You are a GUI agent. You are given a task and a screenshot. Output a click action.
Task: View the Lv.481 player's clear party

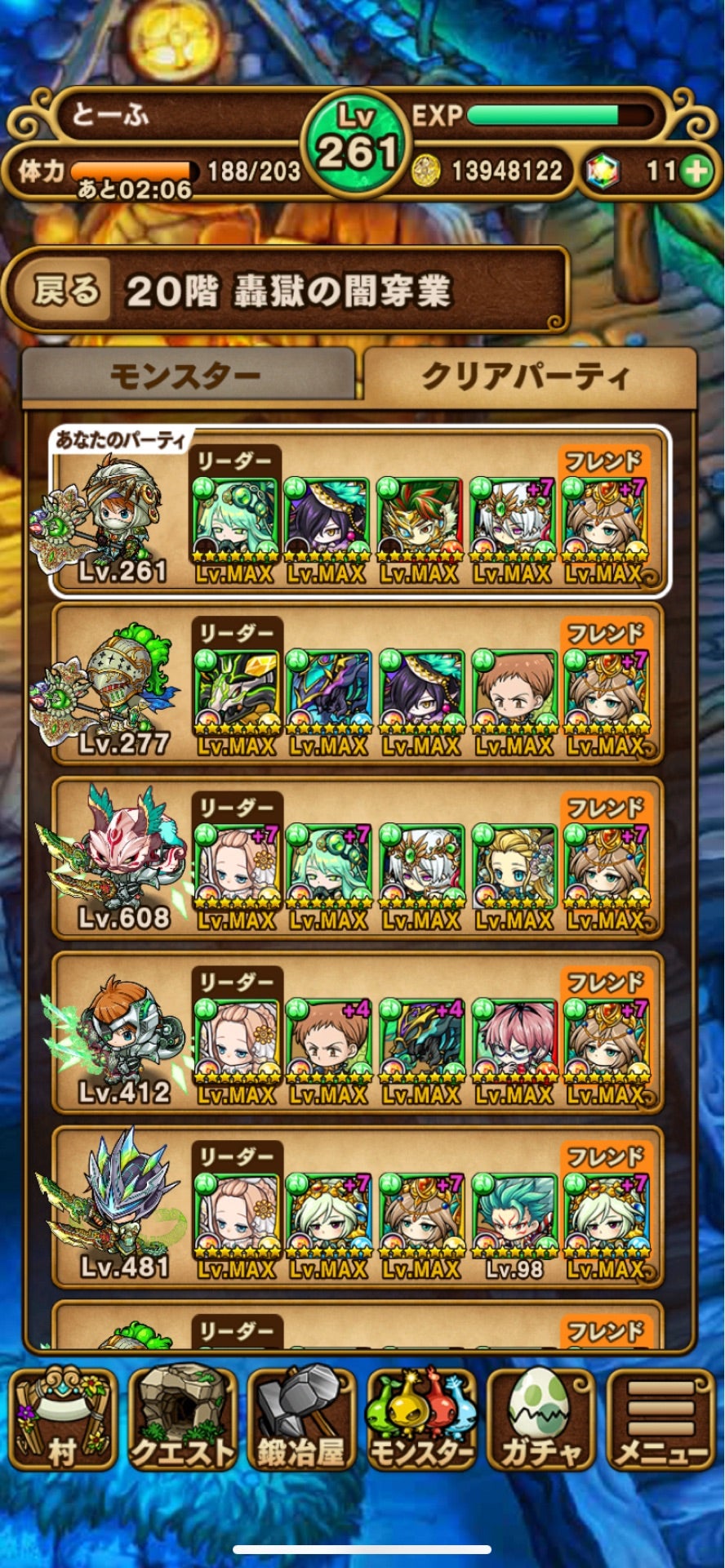[x=359, y=1209]
